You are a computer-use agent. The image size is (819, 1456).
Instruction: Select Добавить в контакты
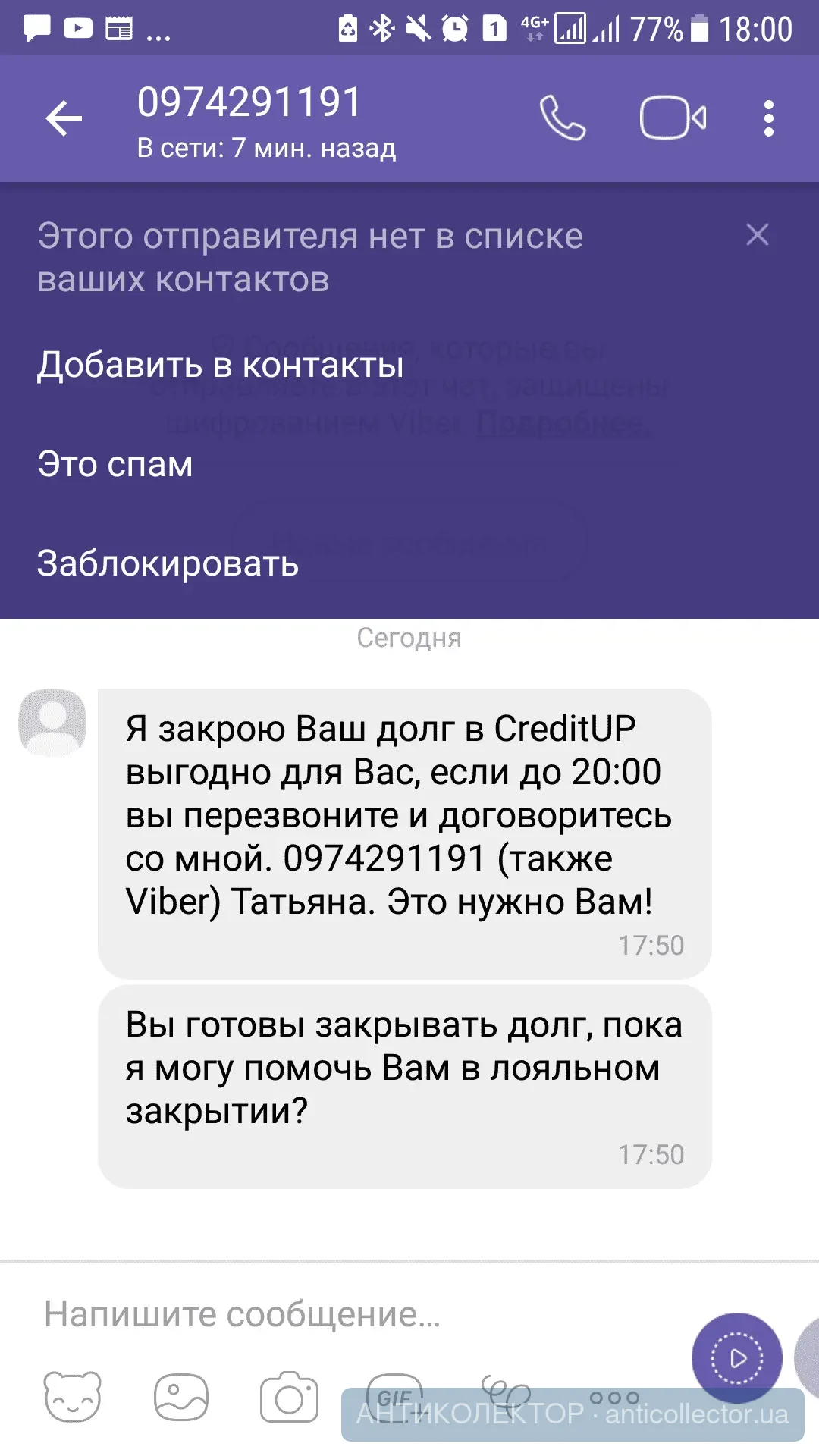coord(221,366)
